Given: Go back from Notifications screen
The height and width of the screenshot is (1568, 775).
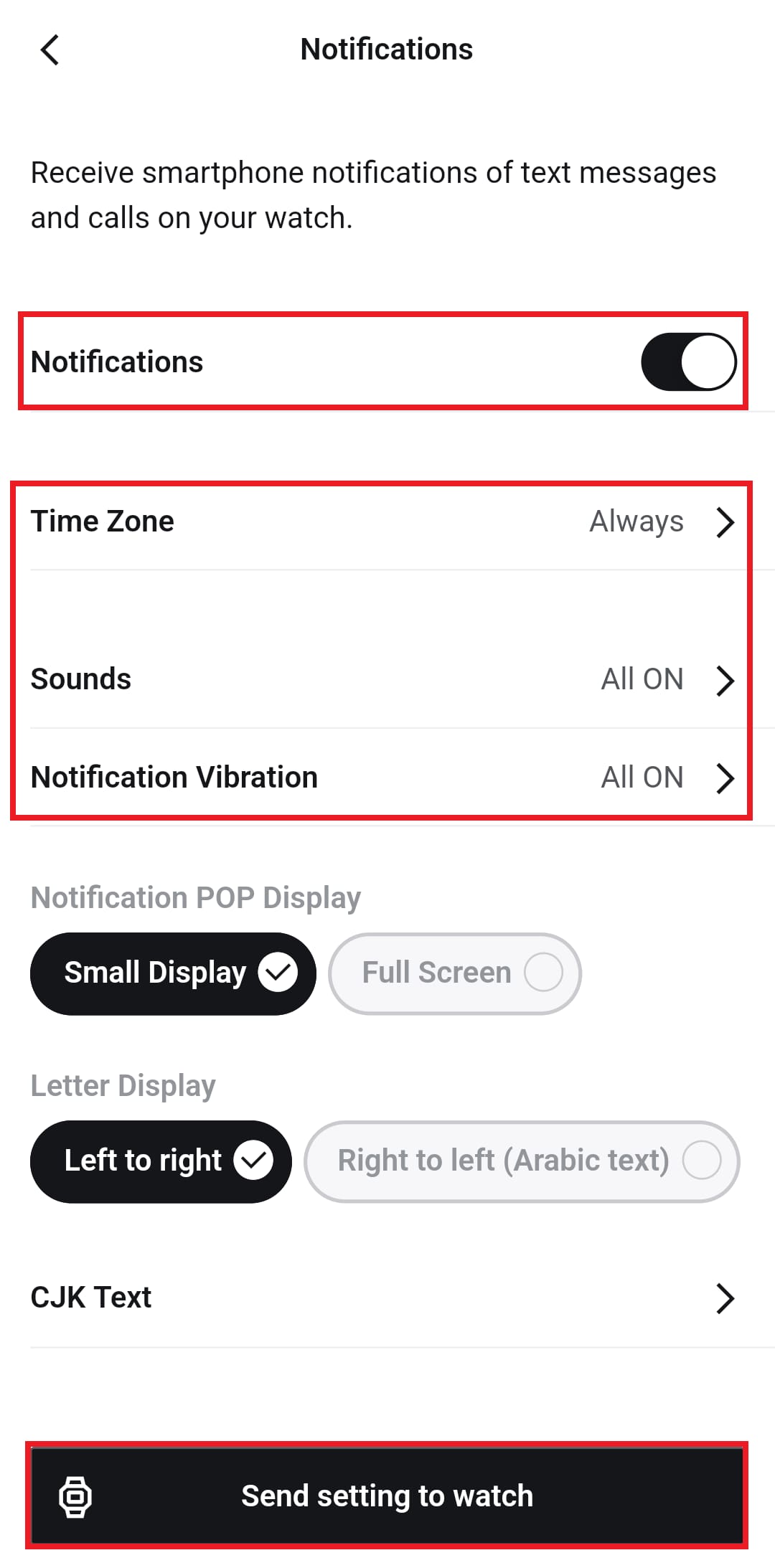Looking at the screenshot, I should point(50,50).
